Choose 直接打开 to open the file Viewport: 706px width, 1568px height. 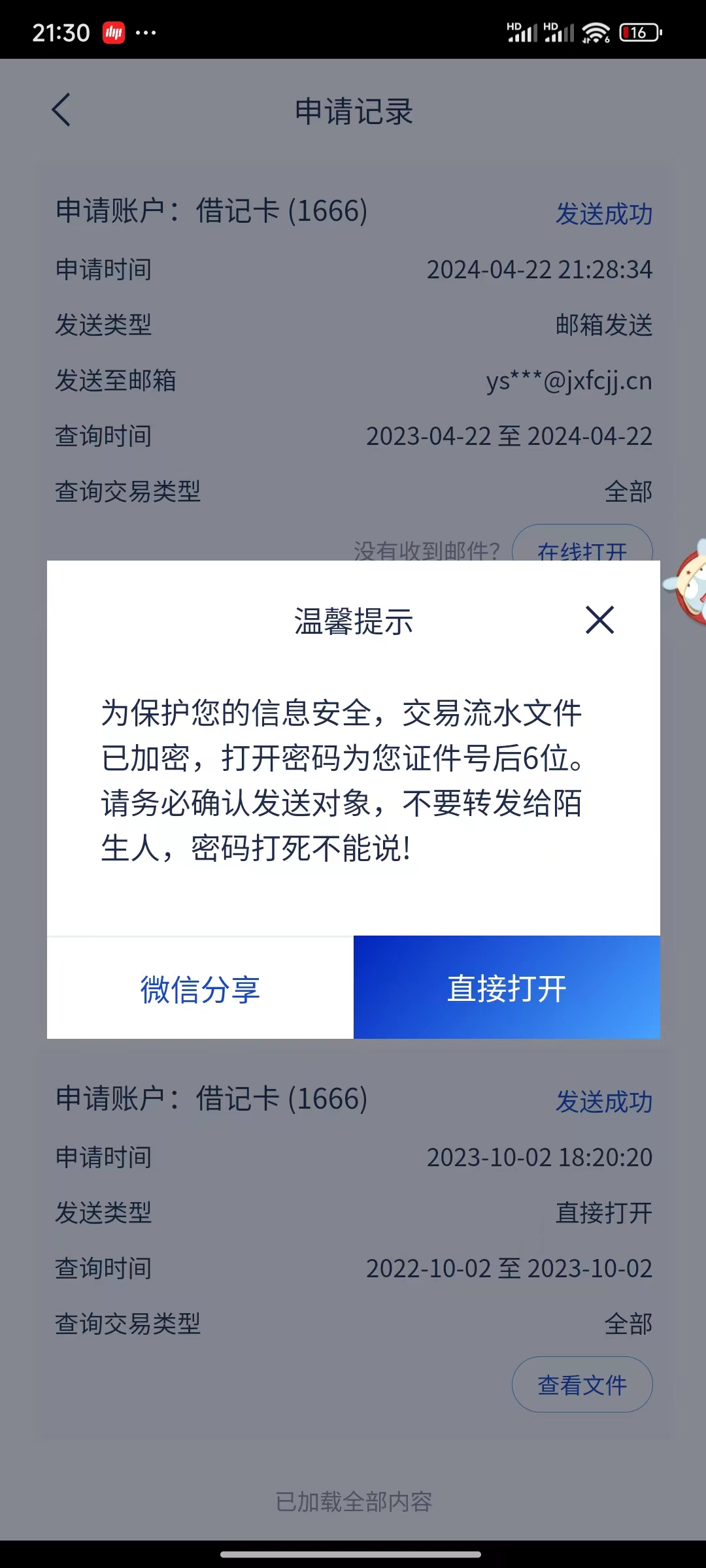(507, 988)
